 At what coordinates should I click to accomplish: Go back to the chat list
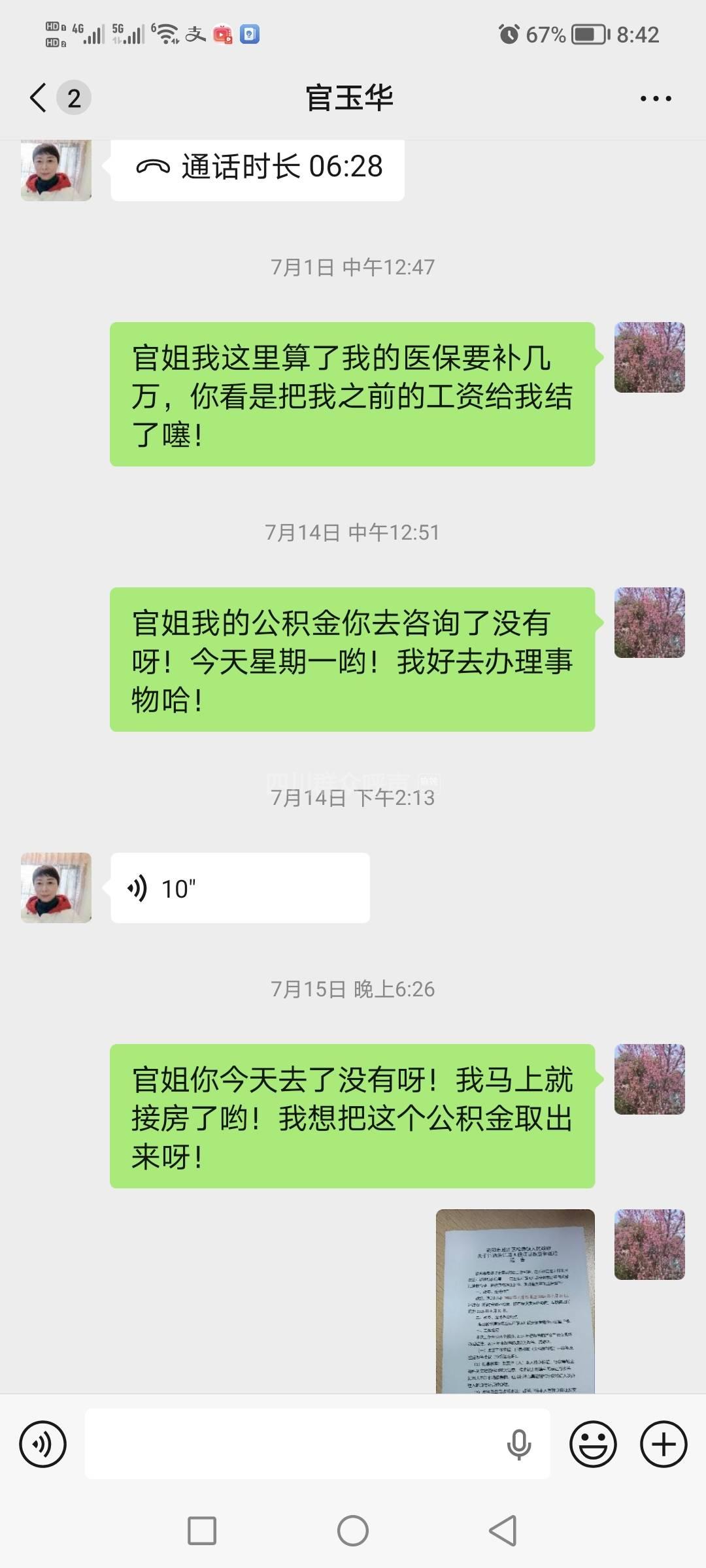[x=39, y=98]
